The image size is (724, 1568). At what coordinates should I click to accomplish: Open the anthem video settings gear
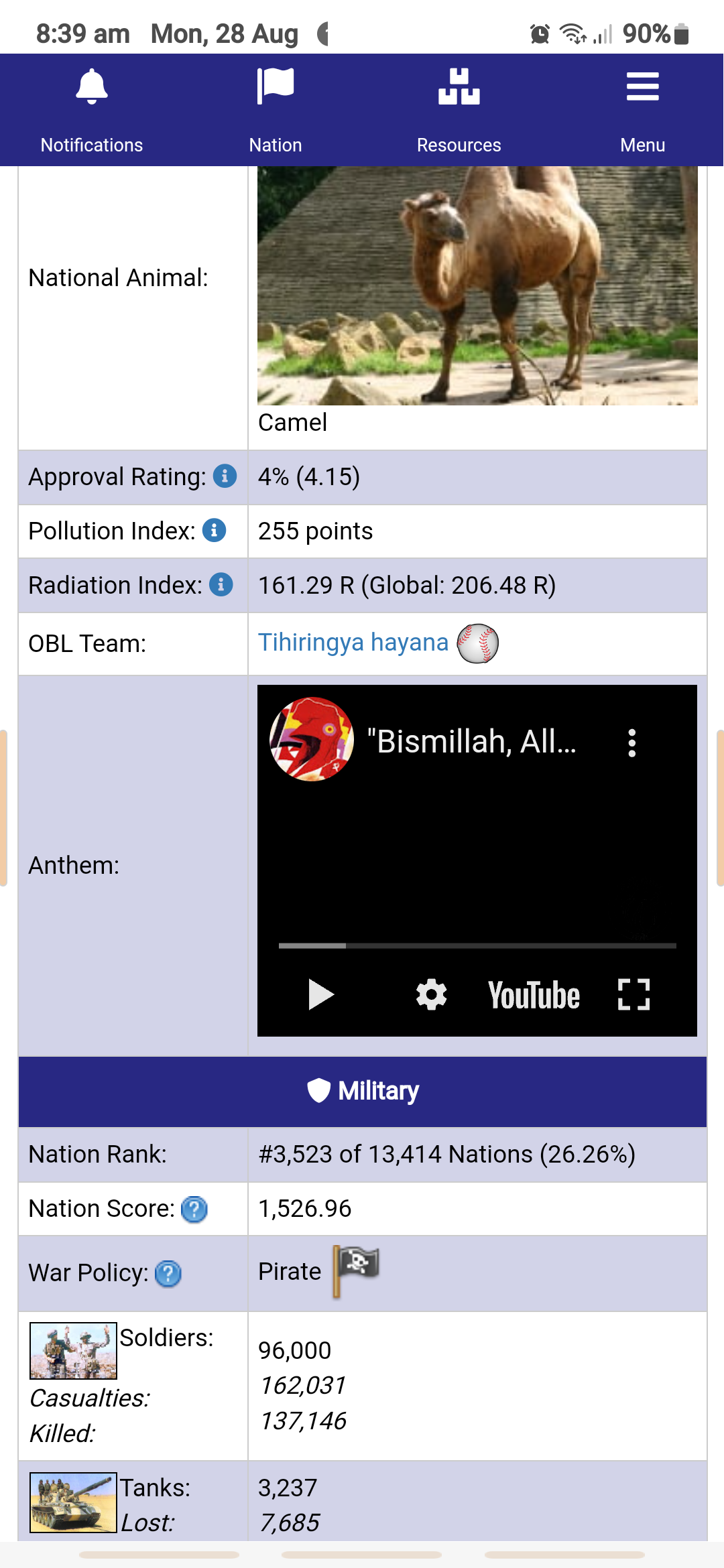431,994
